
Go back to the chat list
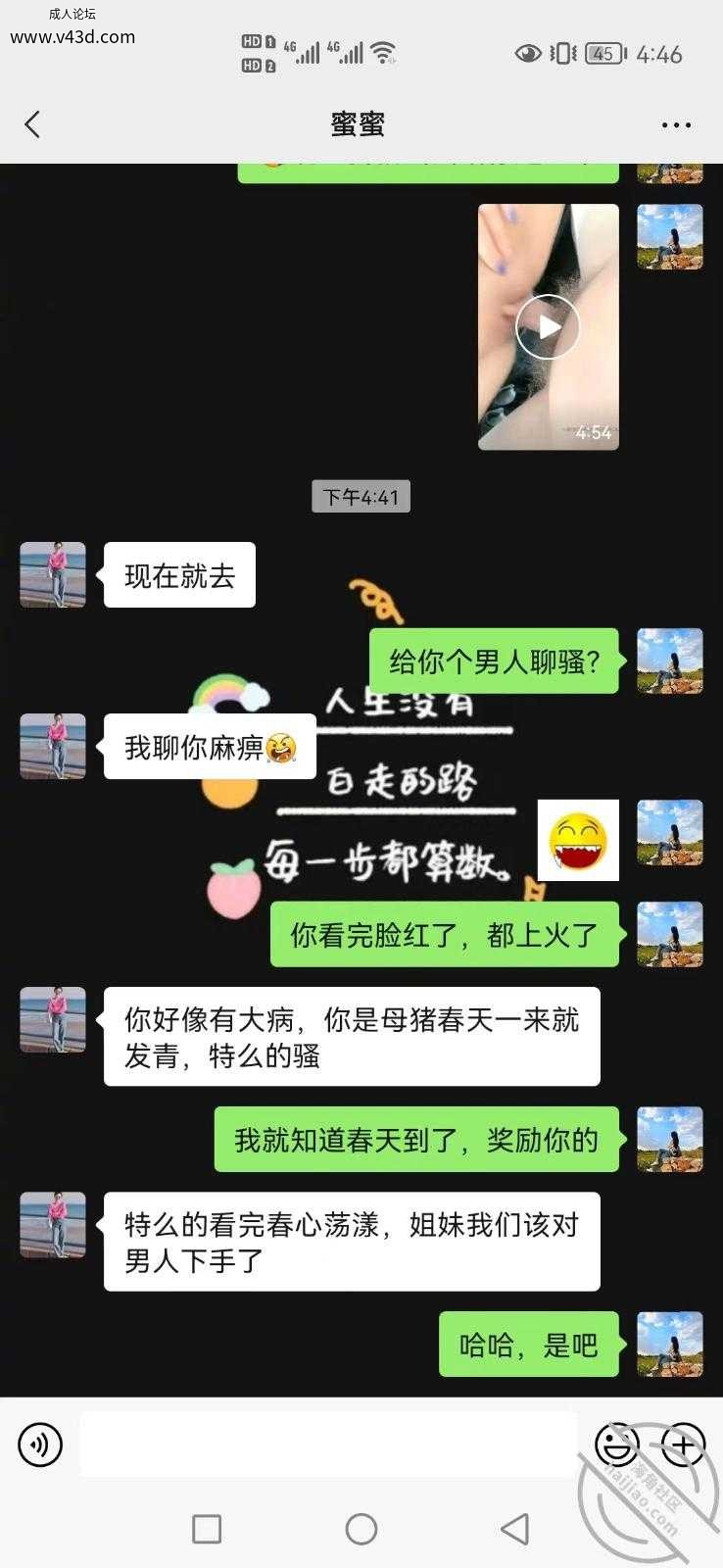32,124
